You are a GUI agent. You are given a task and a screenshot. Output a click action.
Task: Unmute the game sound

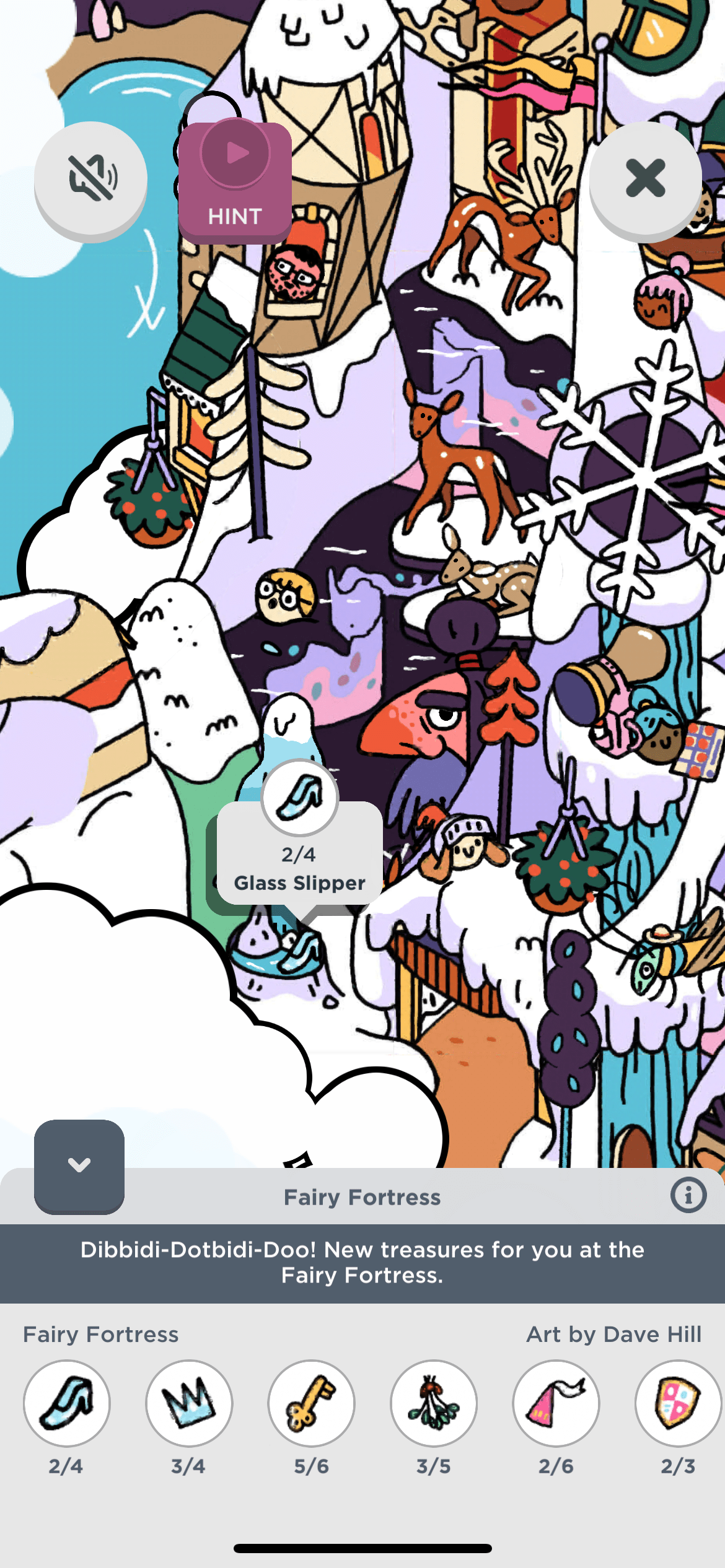tap(90, 178)
